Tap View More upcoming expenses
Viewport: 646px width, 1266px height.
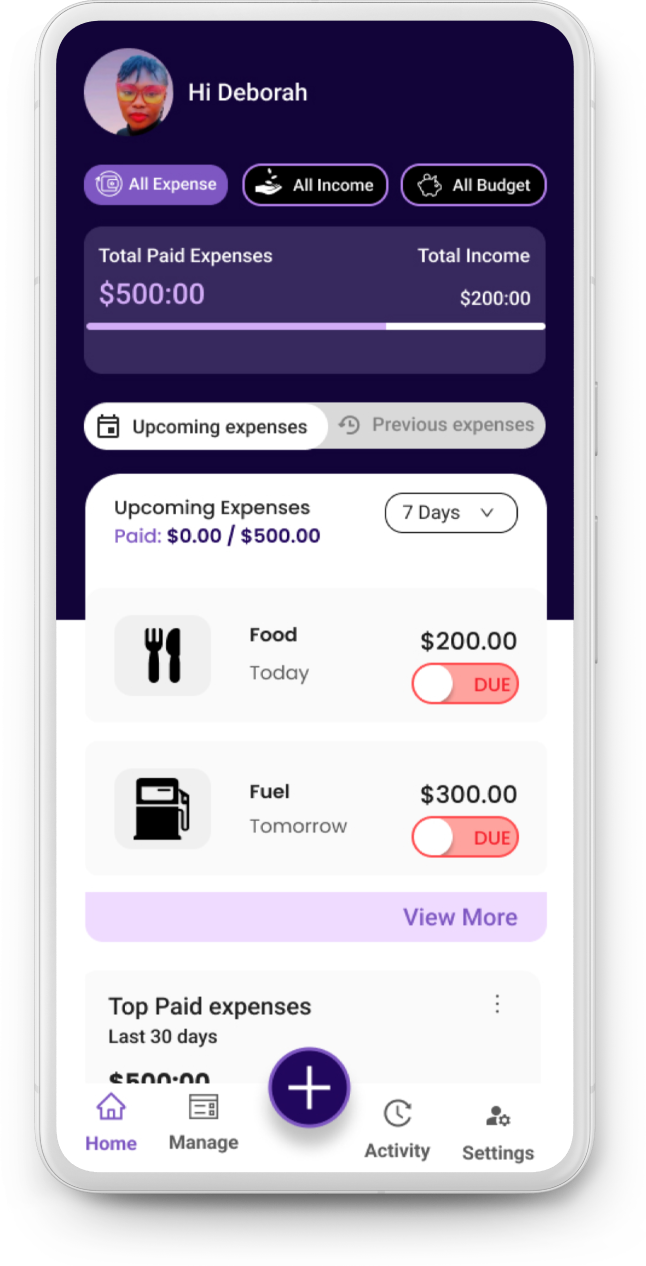pos(460,917)
